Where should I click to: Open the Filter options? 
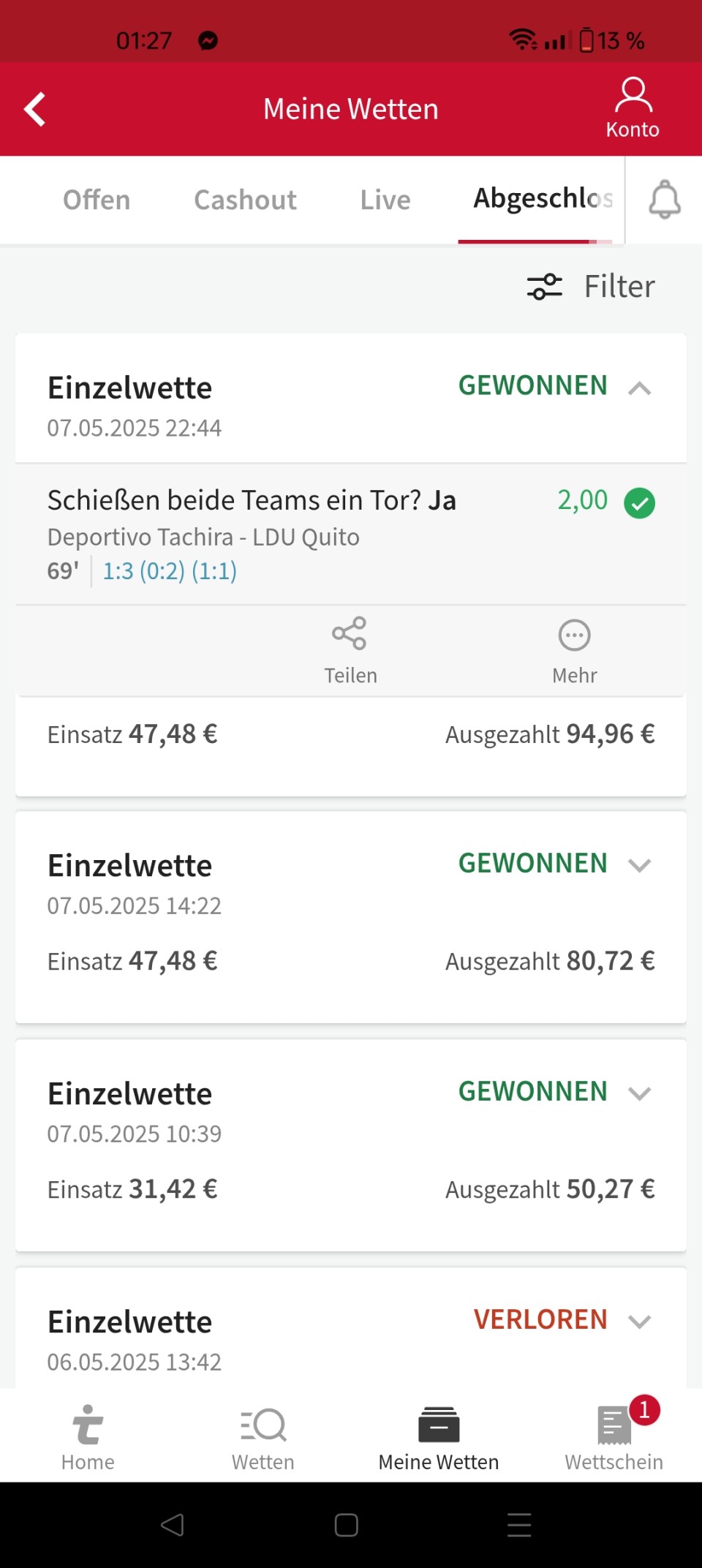[591, 286]
